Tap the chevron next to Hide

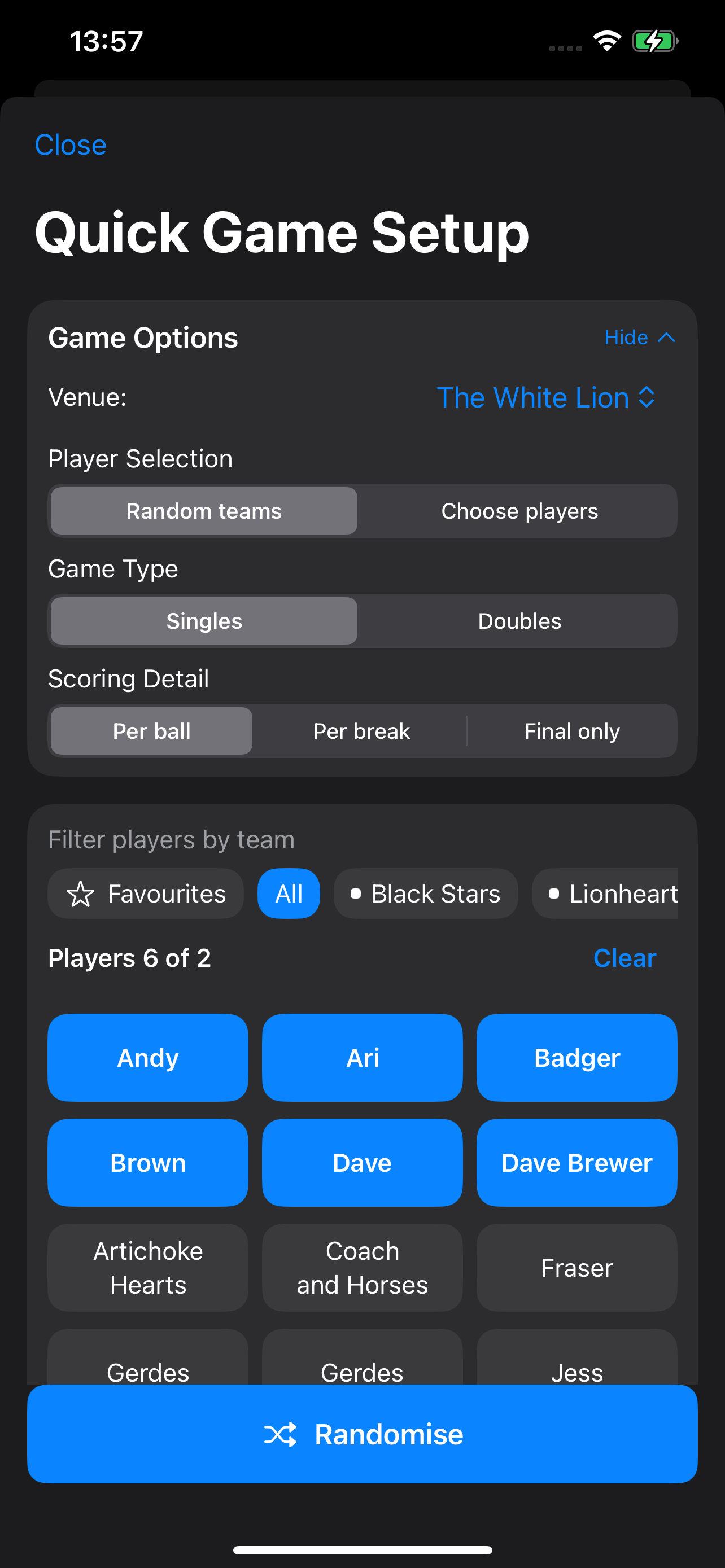point(667,336)
